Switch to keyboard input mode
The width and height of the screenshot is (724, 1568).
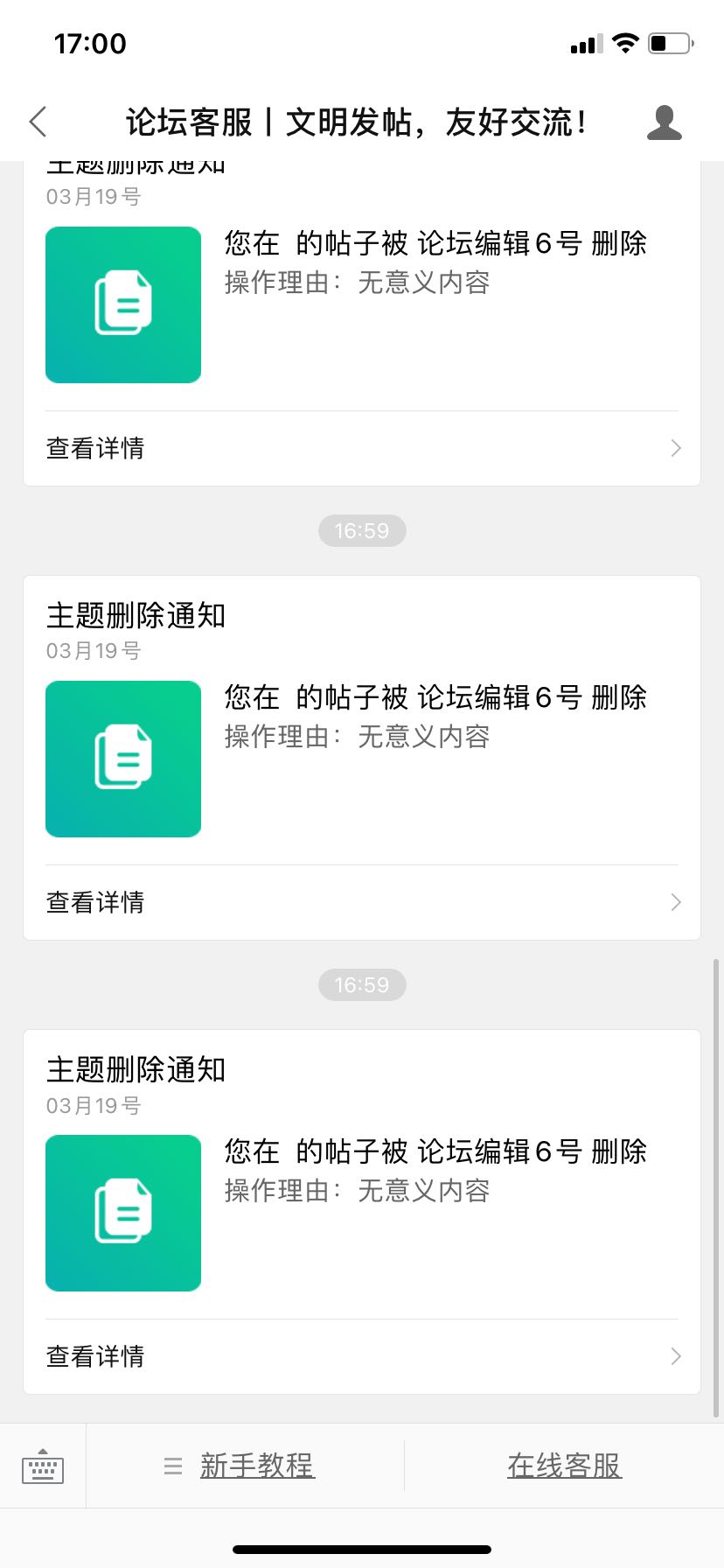[43, 1466]
